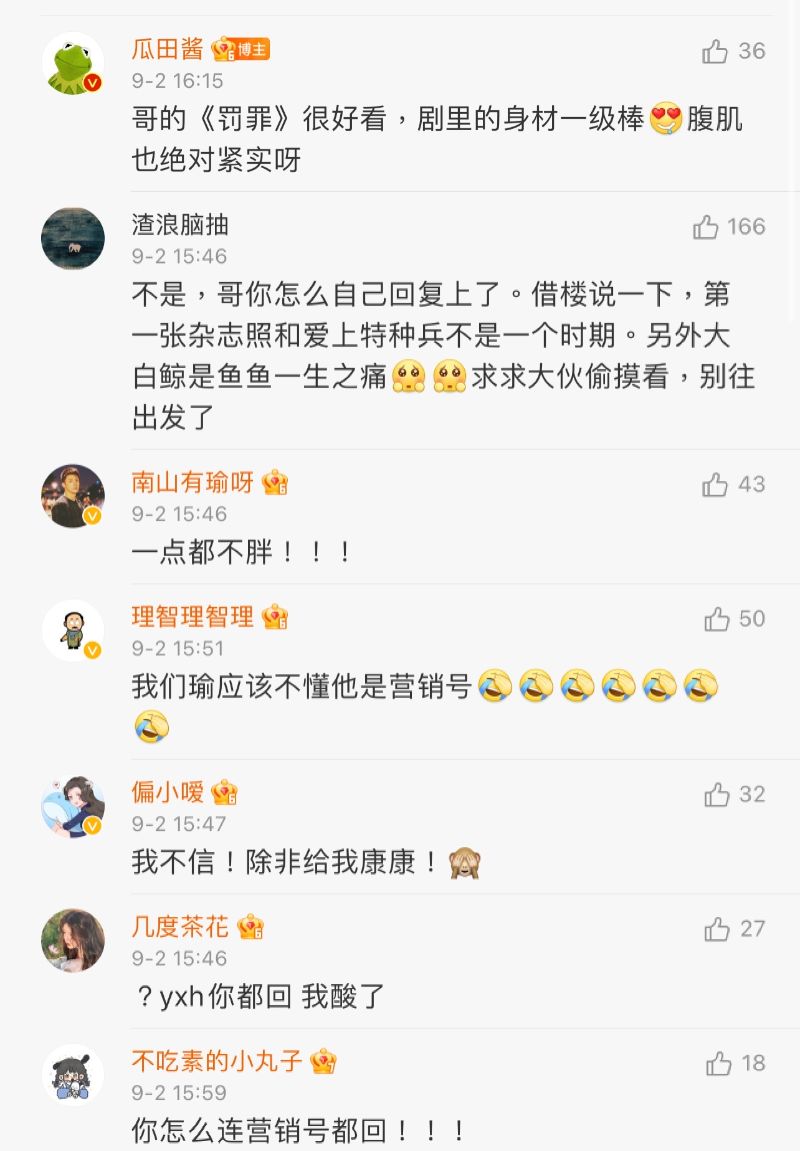Screen dimensions: 800x1151
Task: Open 理智理智理's profile avatar
Action: click(73, 631)
